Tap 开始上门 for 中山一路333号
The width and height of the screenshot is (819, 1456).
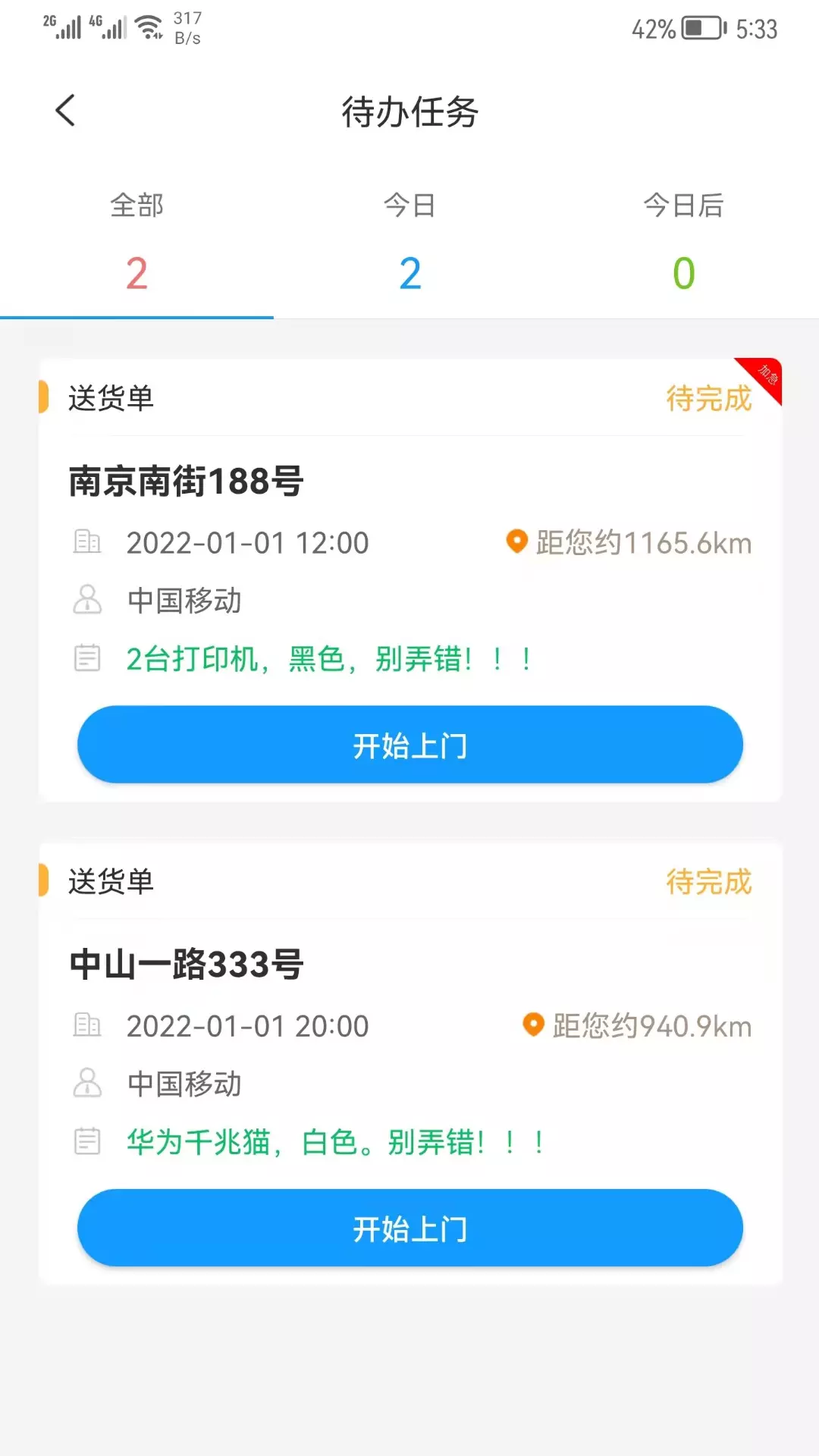click(x=409, y=1228)
